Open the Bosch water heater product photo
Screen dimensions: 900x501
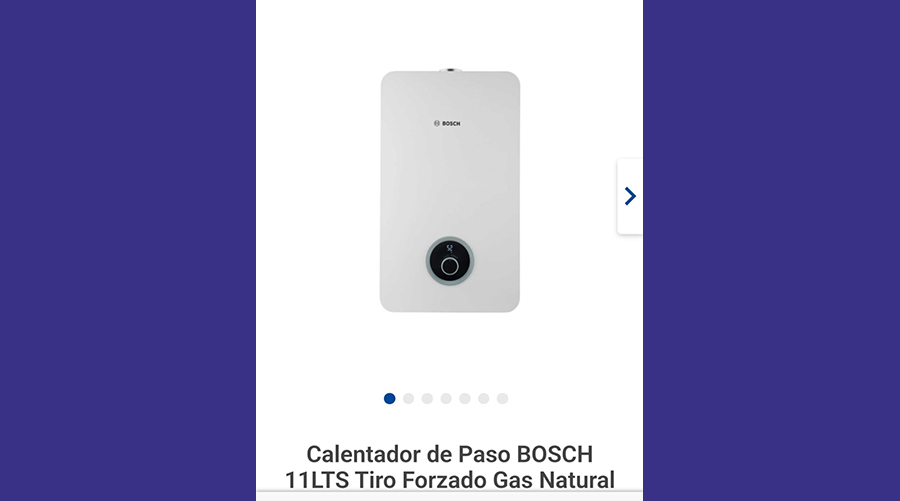[x=450, y=190]
